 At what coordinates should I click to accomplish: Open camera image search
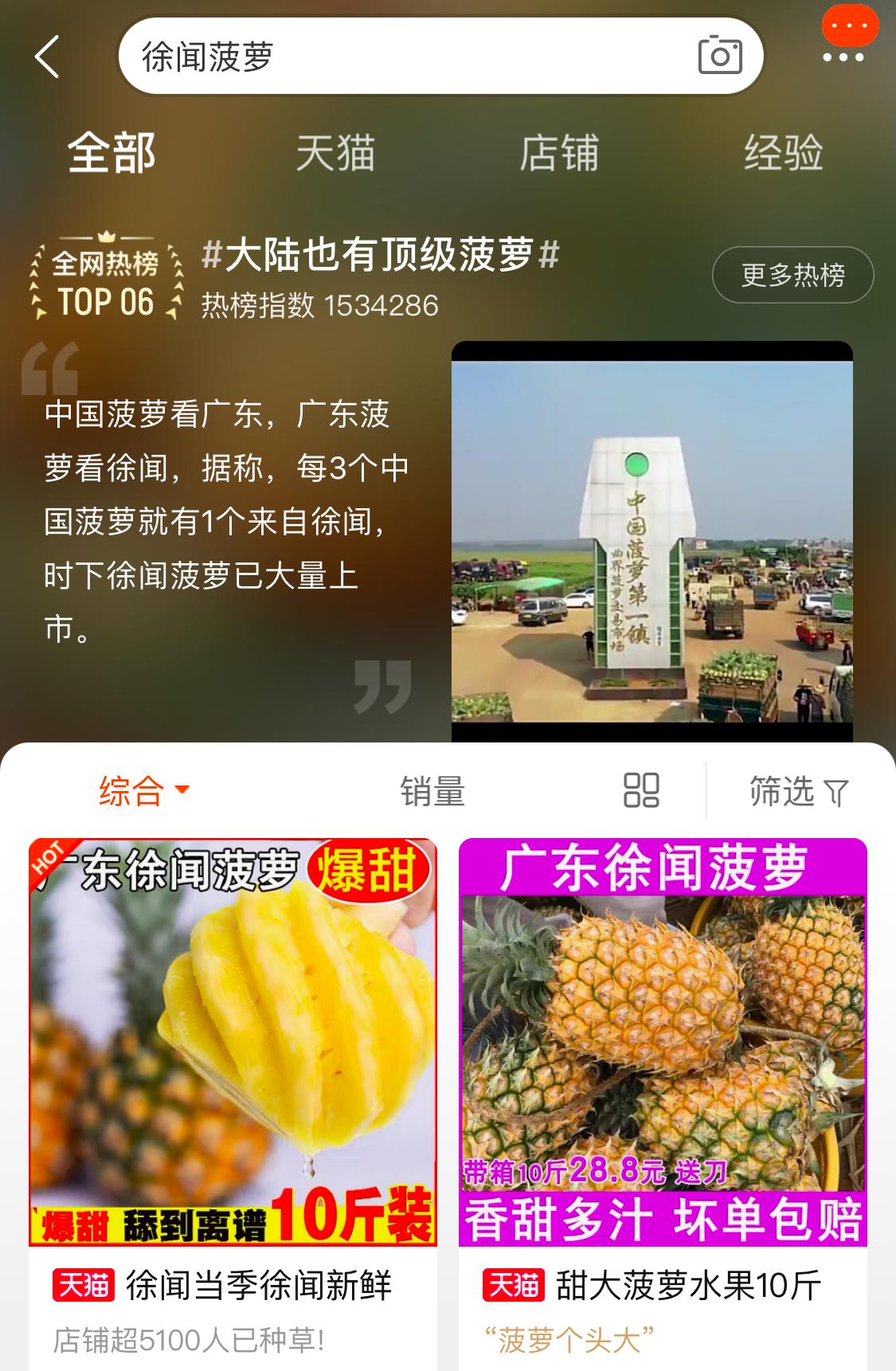click(x=720, y=56)
